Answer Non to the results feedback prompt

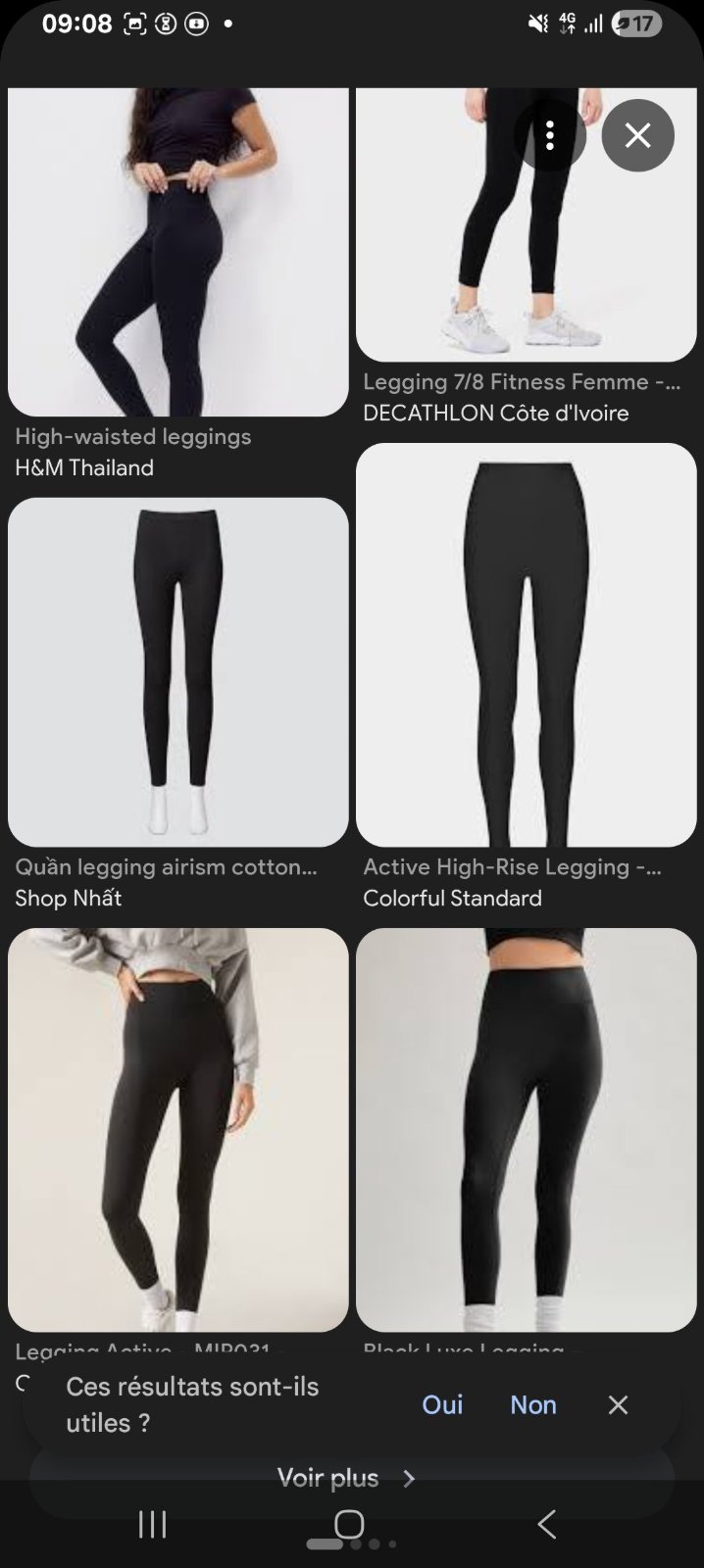(533, 1404)
